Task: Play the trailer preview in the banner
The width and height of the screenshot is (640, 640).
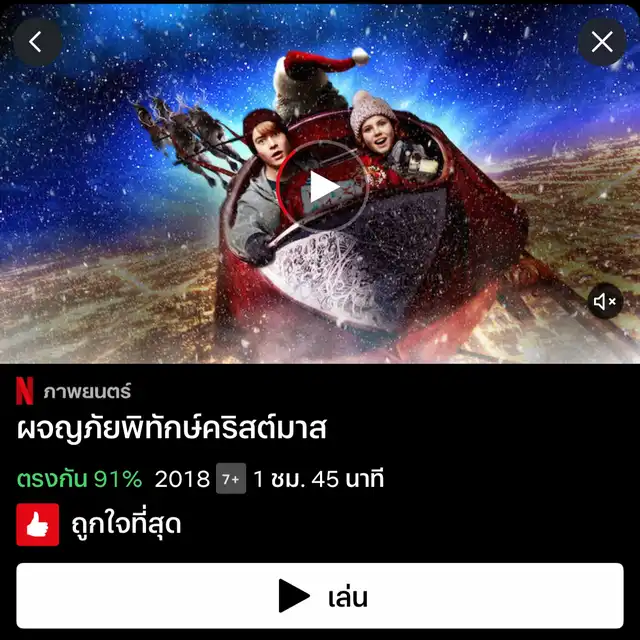Action: point(320,186)
